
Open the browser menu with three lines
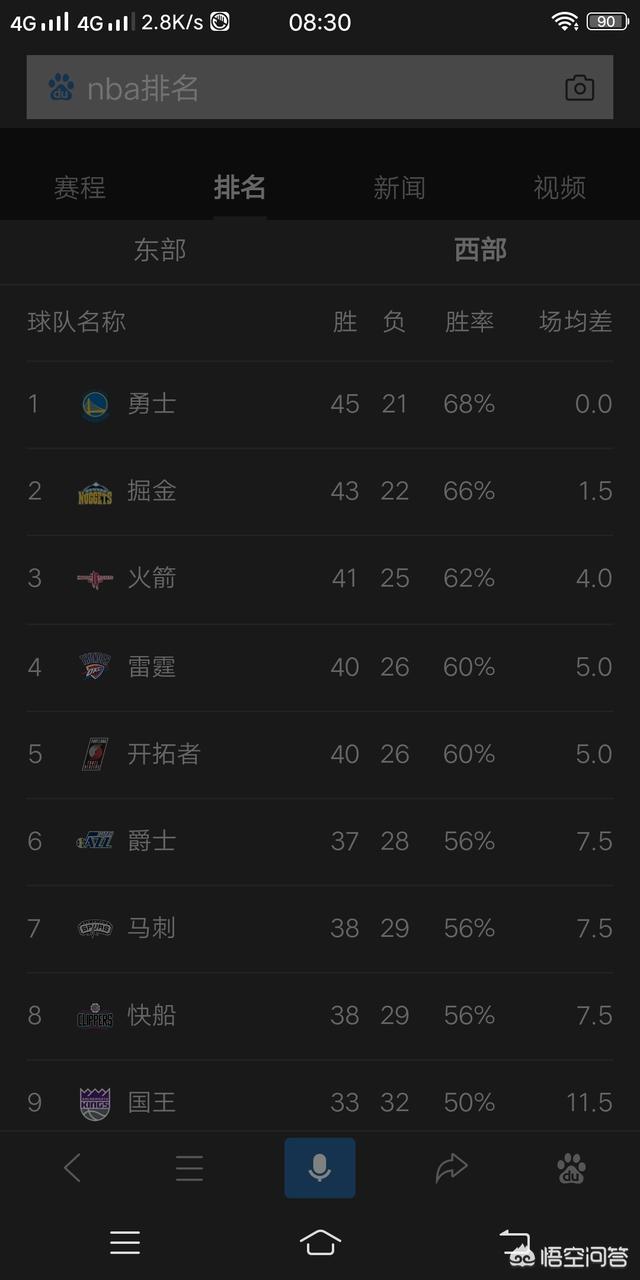pyautogui.click(x=189, y=1167)
